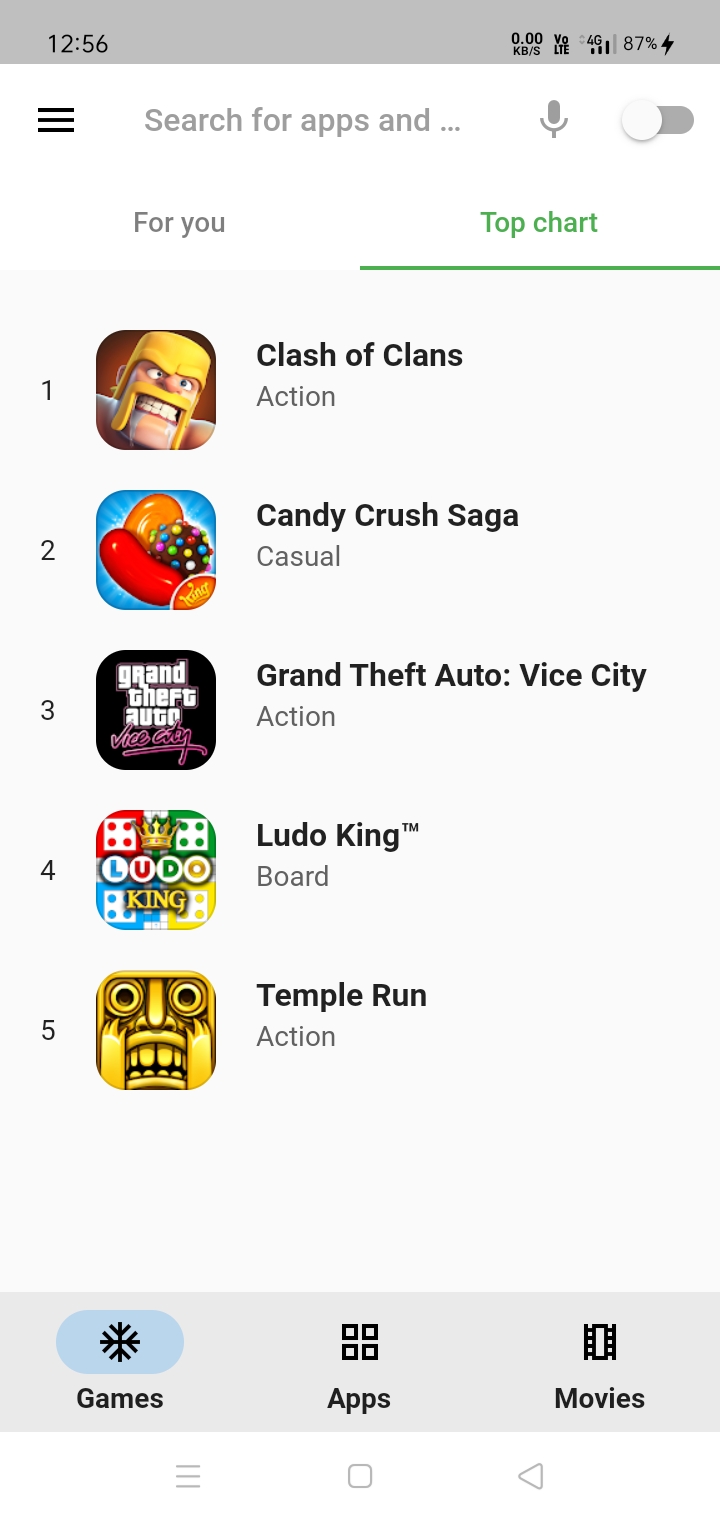This screenshot has height=1520, width=720.
Task: Start voice search with the microphone
Action: tap(553, 121)
